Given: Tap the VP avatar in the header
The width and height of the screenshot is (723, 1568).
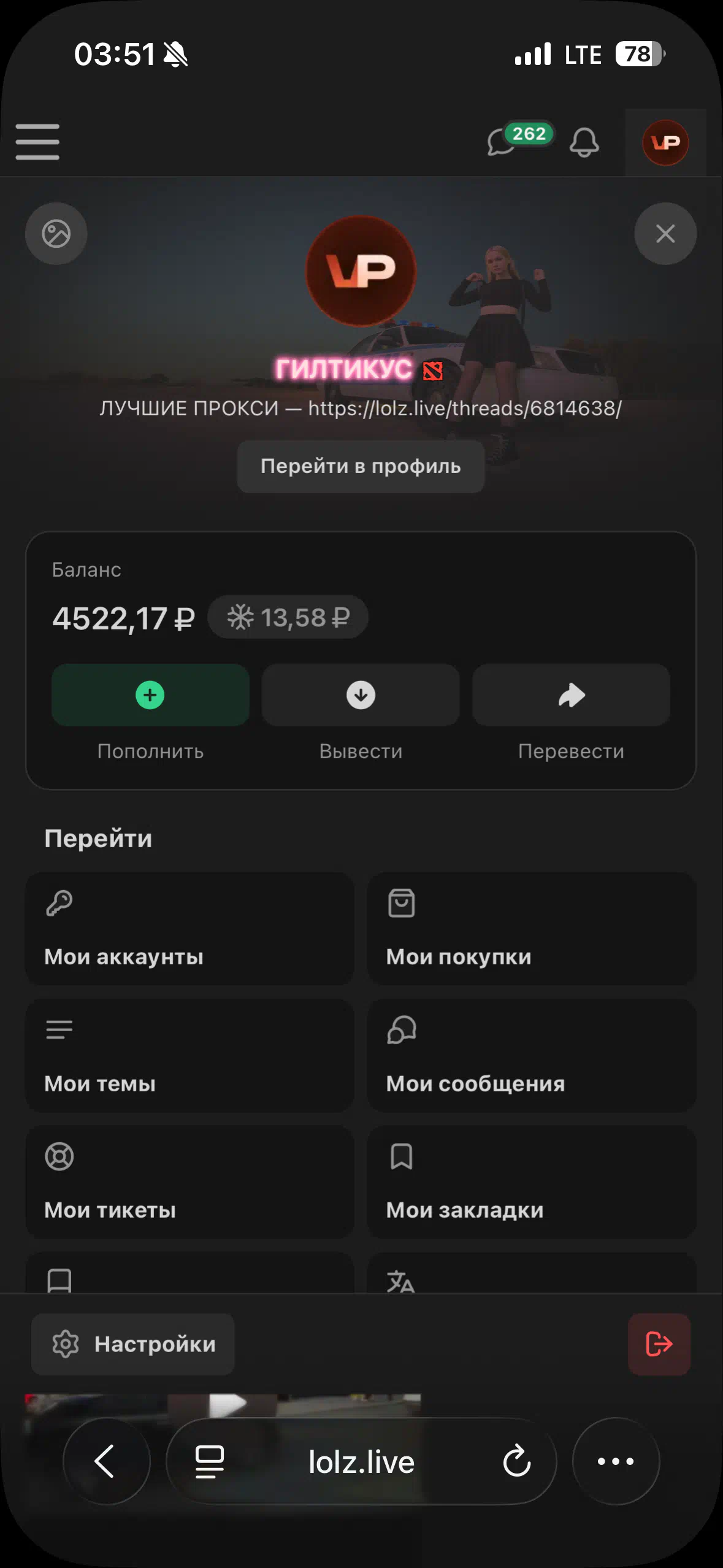Looking at the screenshot, I should tap(665, 142).
